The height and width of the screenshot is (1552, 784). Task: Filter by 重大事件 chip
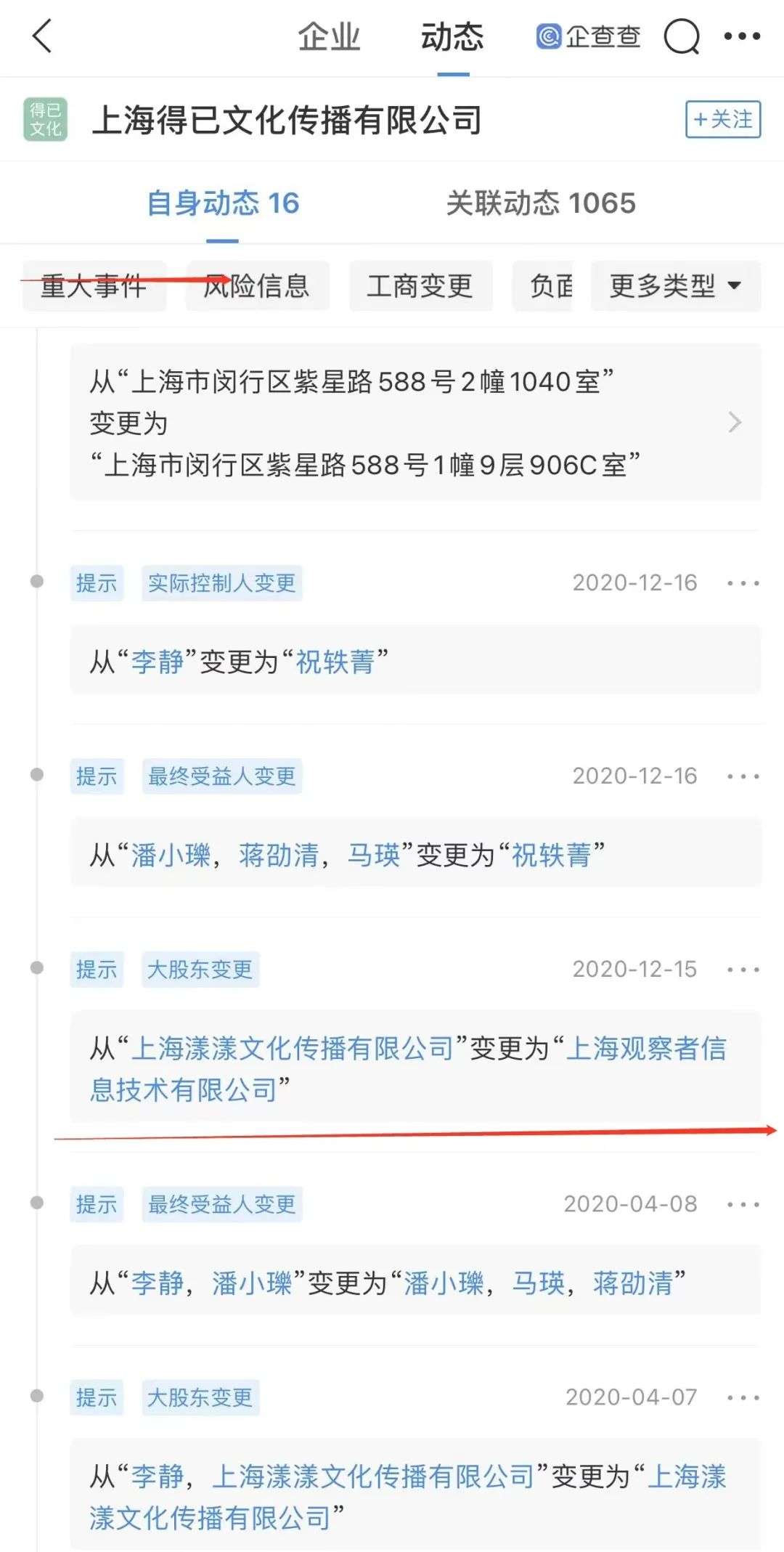click(x=94, y=286)
